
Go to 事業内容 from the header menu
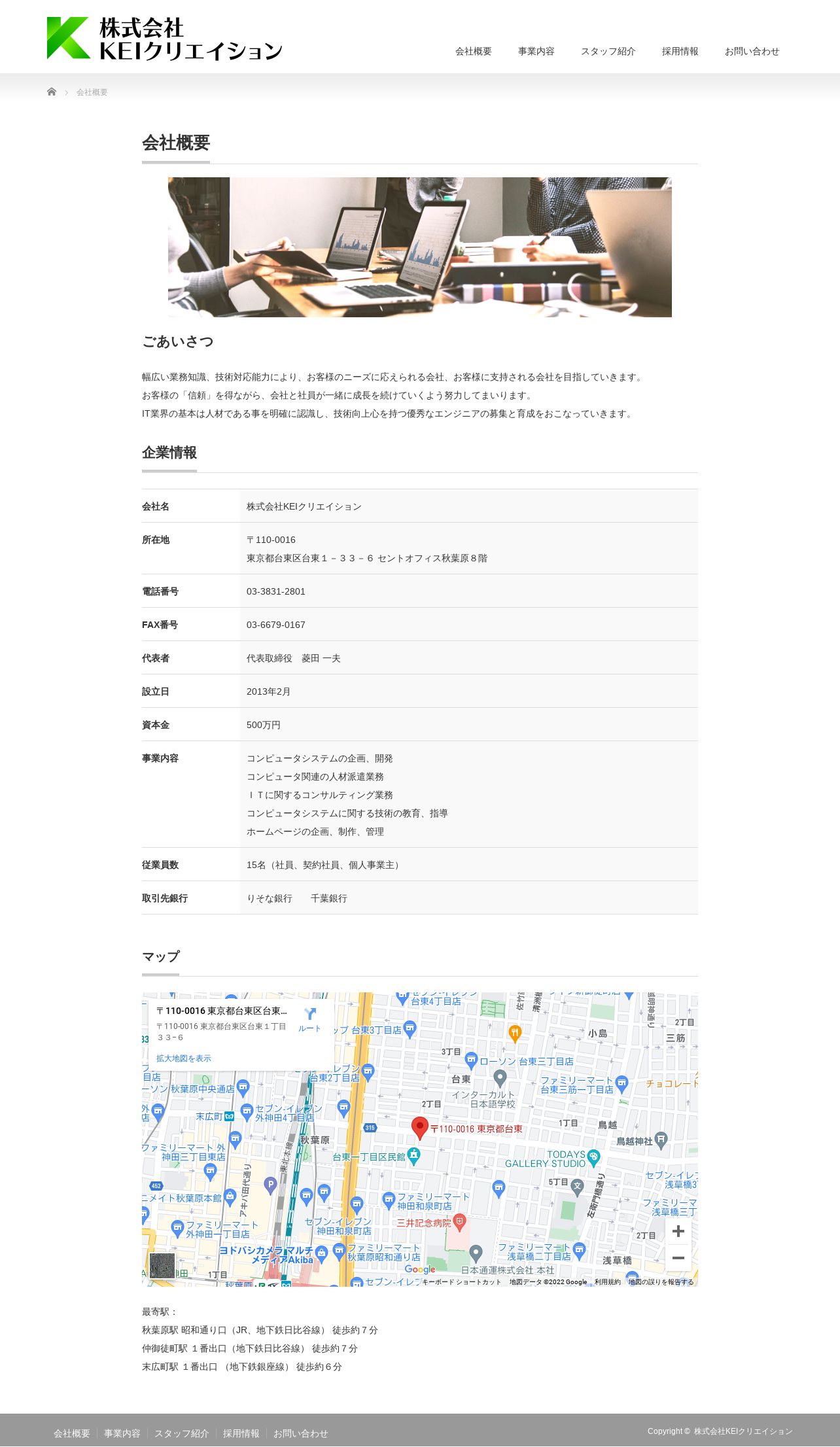(x=536, y=51)
